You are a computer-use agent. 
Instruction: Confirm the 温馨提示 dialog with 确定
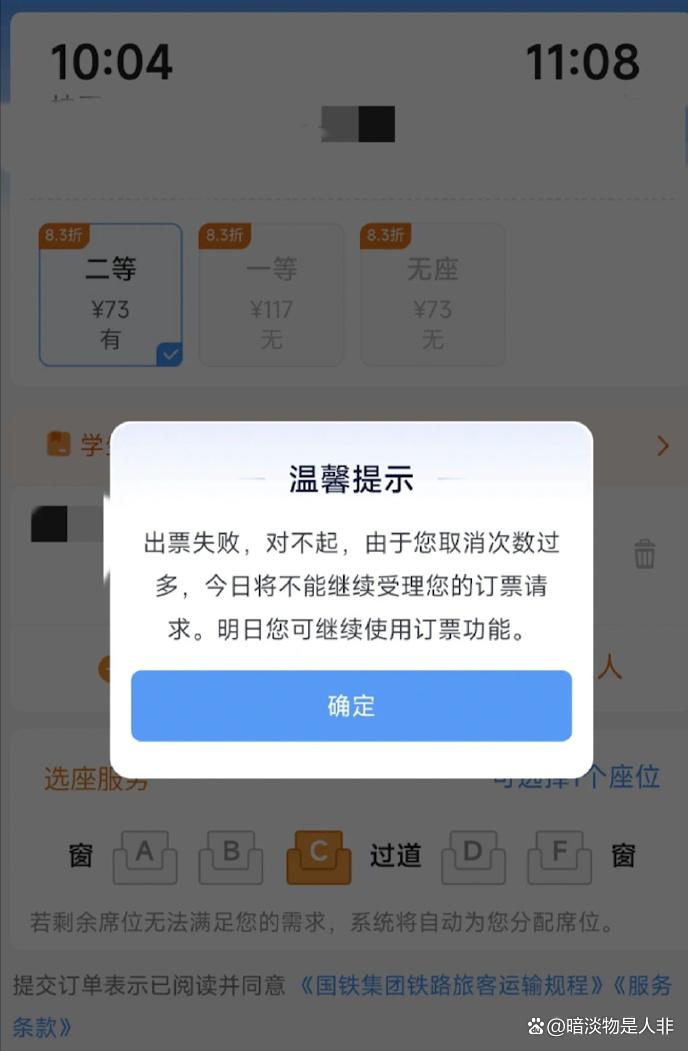tap(351, 705)
